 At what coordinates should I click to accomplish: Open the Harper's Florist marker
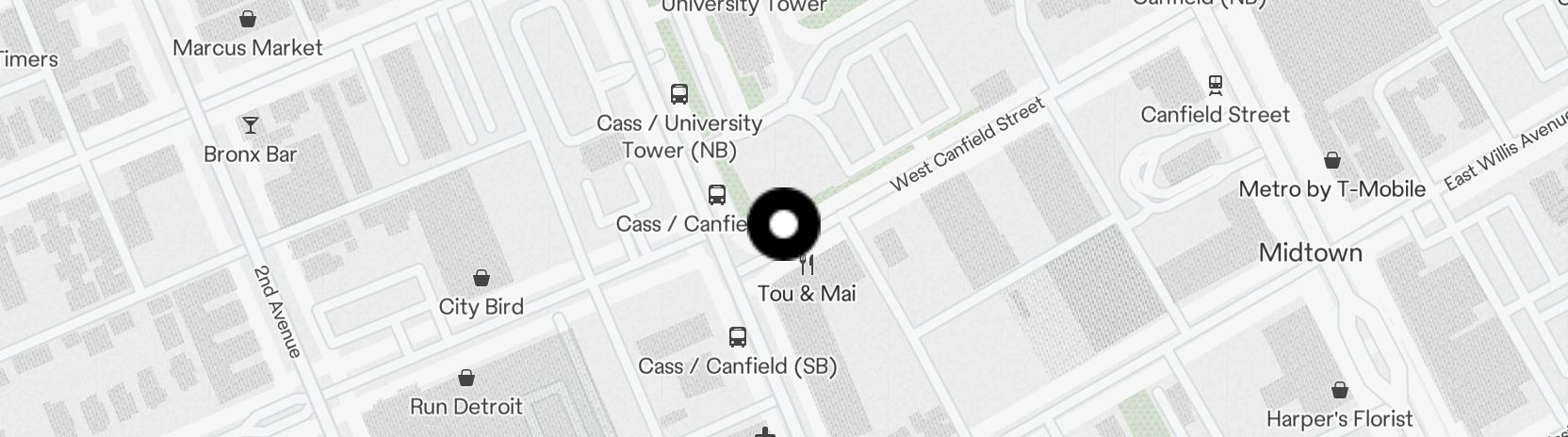coord(1339,390)
